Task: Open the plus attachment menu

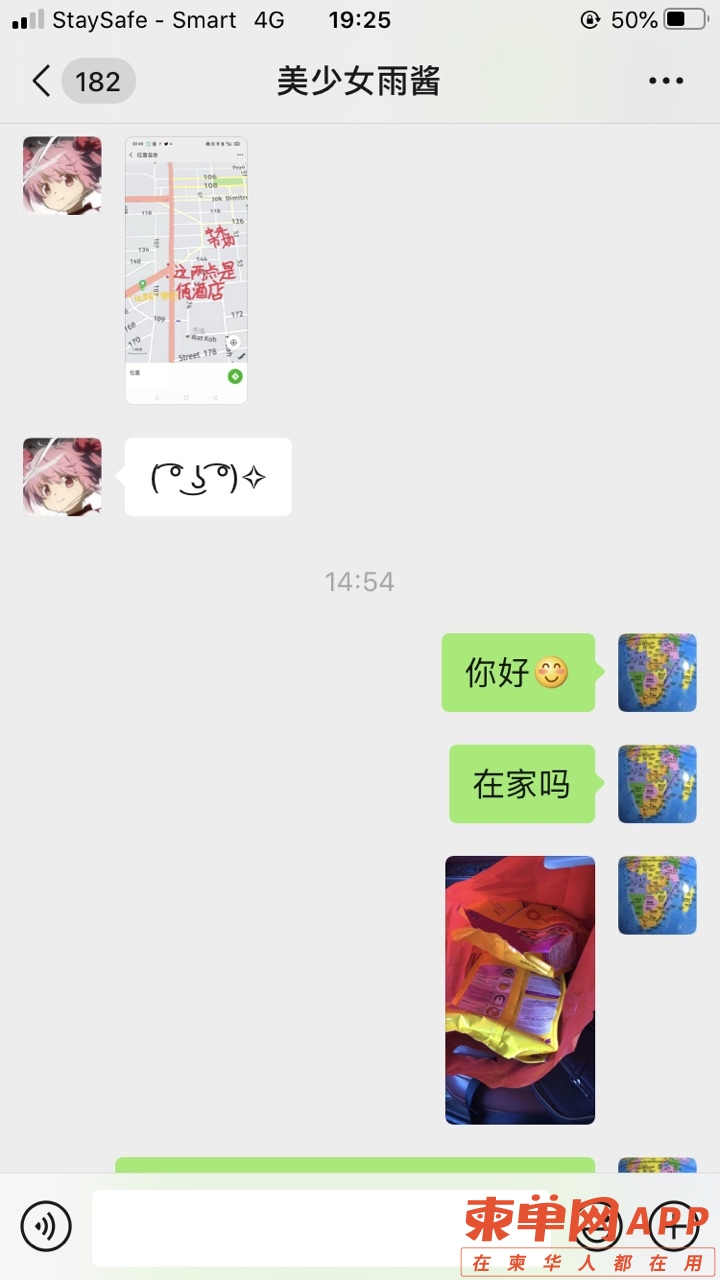Action: point(674,1226)
